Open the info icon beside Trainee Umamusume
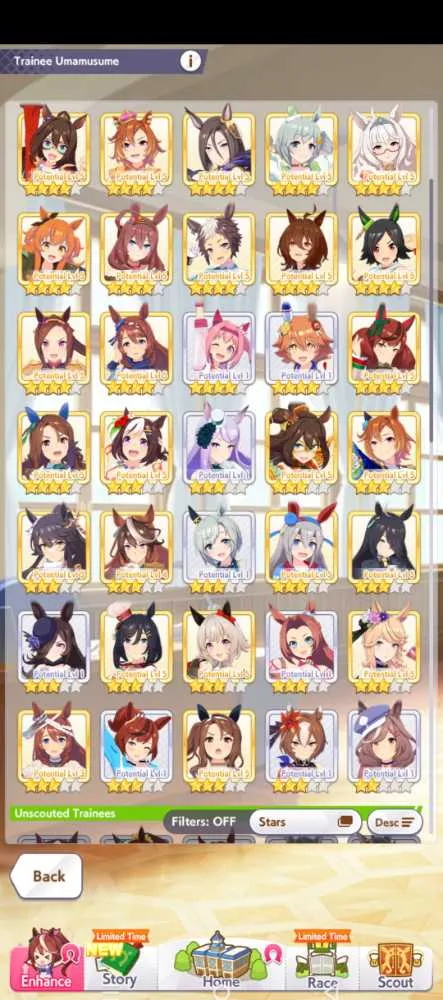 point(190,61)
